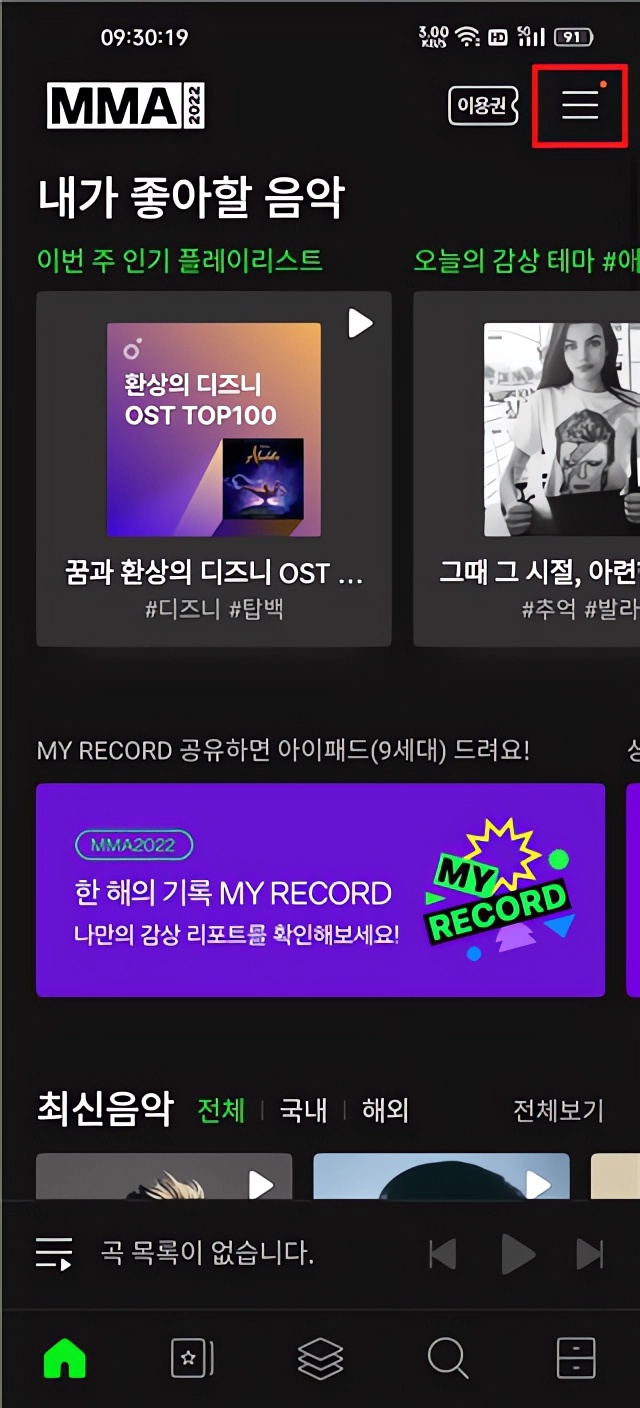Screen dimensions: 640x1408
Task: Skip to the next track
Action: 589,1254
